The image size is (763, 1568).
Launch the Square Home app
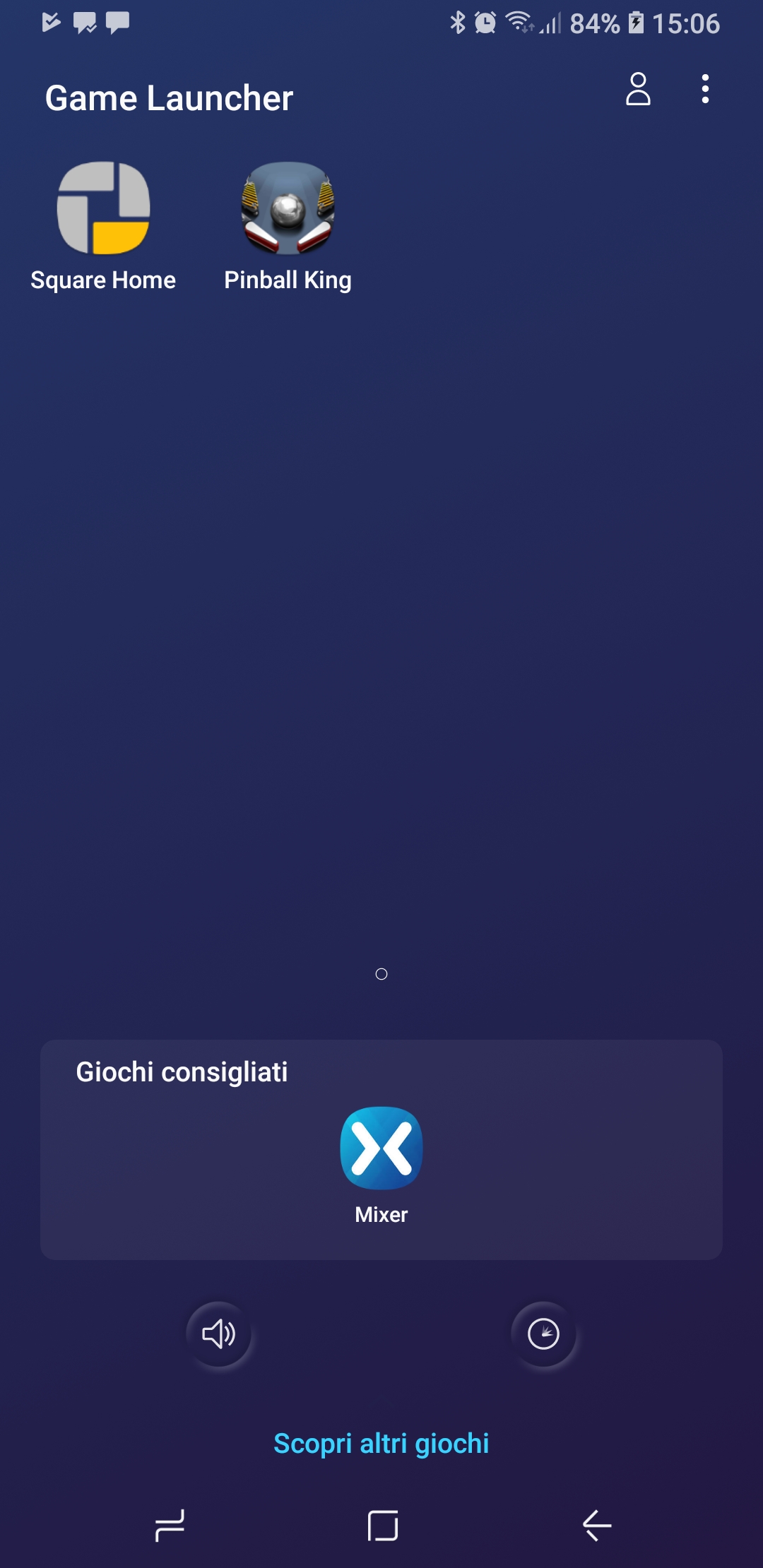coord(103,208)
